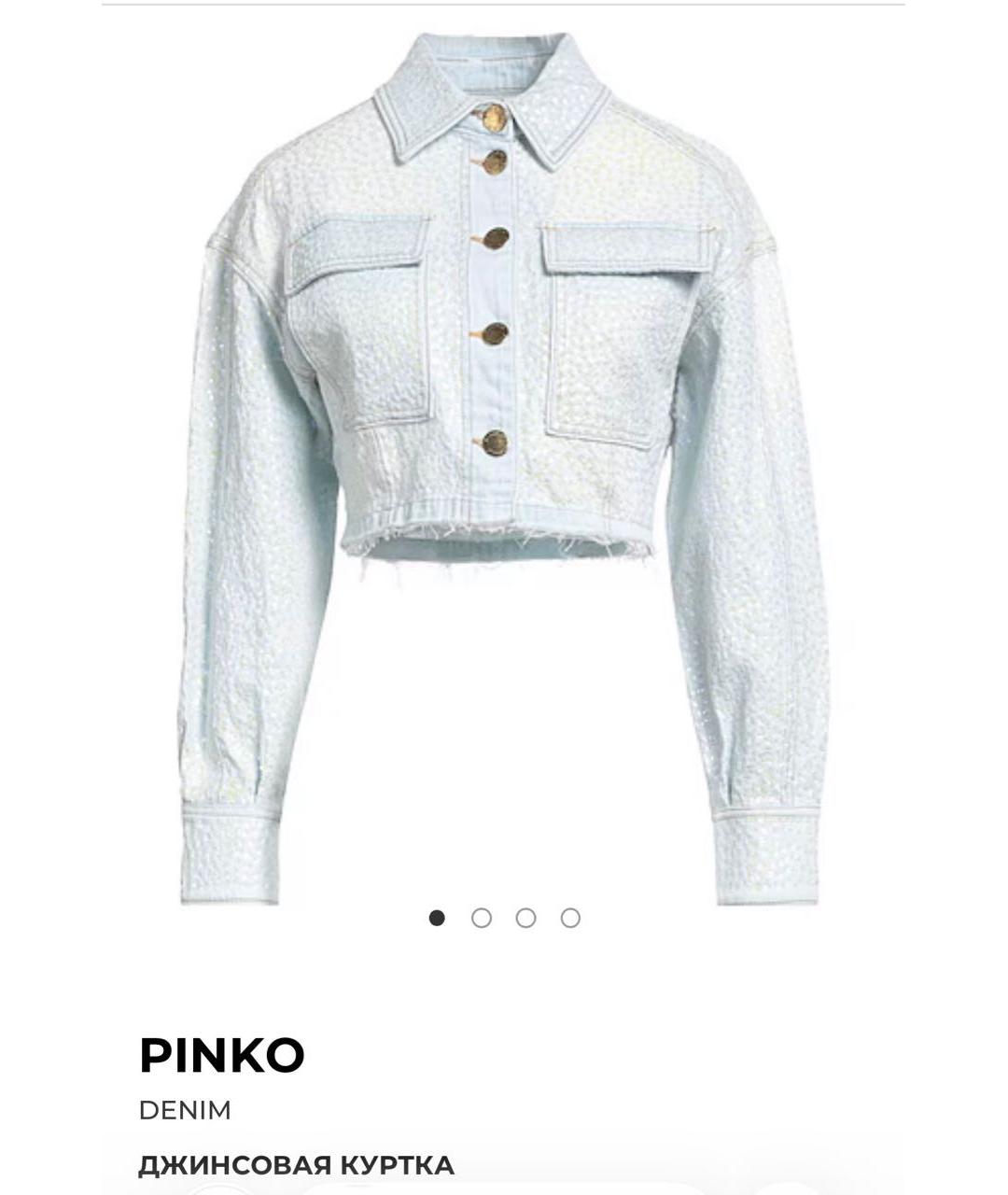
Task: Show the third product image via its dot
Action: (x=525, y=919)
